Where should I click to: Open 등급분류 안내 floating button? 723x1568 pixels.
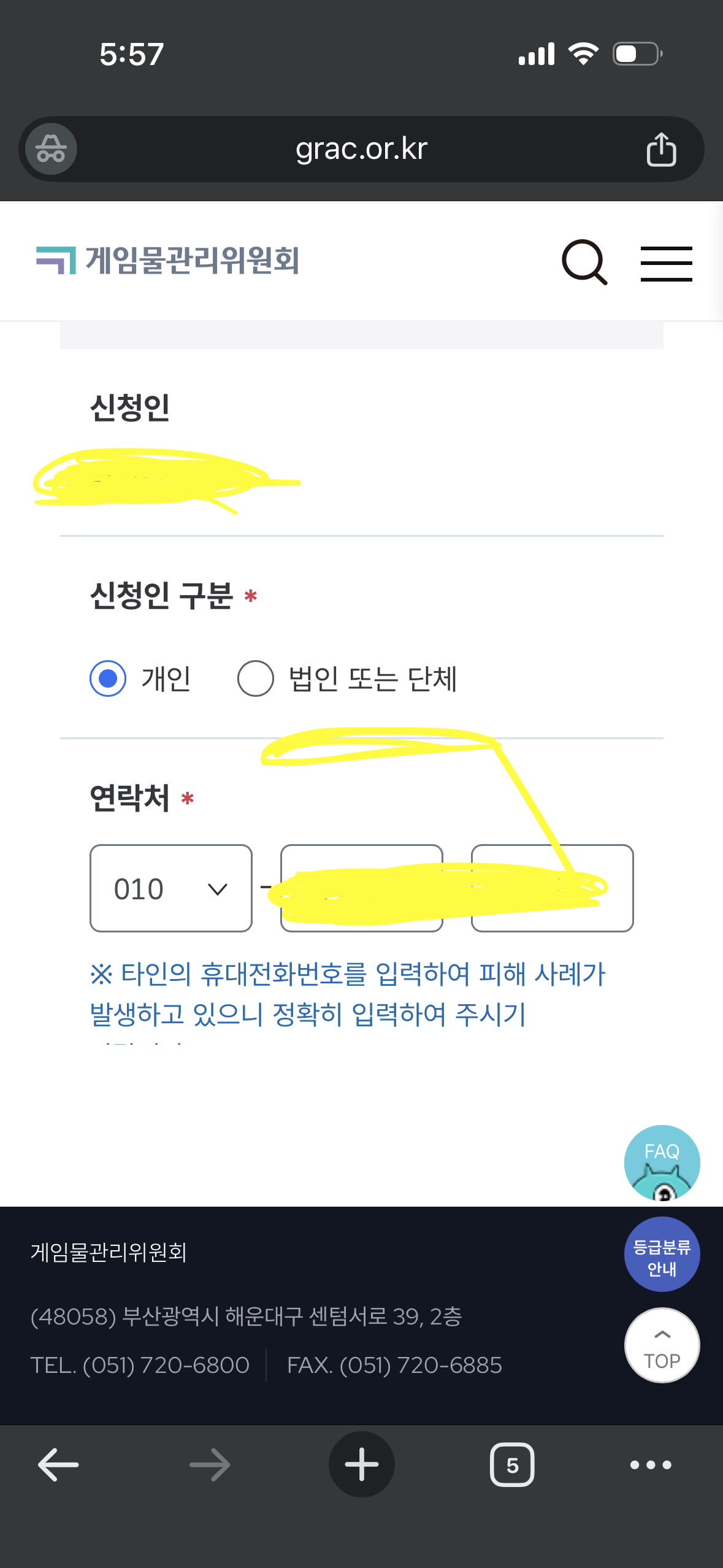(662, 1254)
